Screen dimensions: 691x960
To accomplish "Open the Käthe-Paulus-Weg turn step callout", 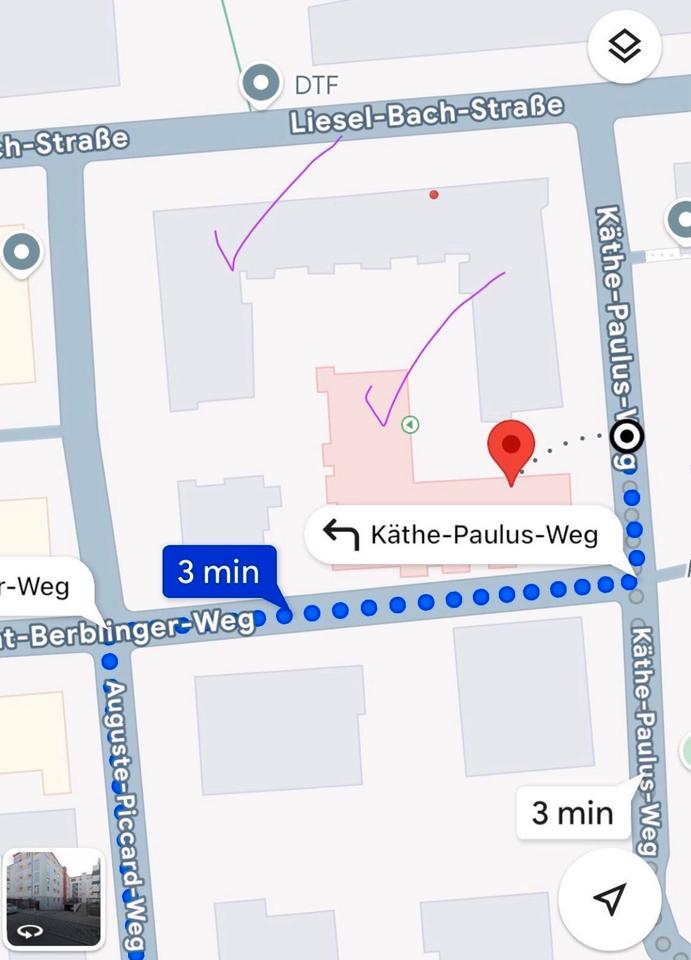I will click(x=464, y=535).
